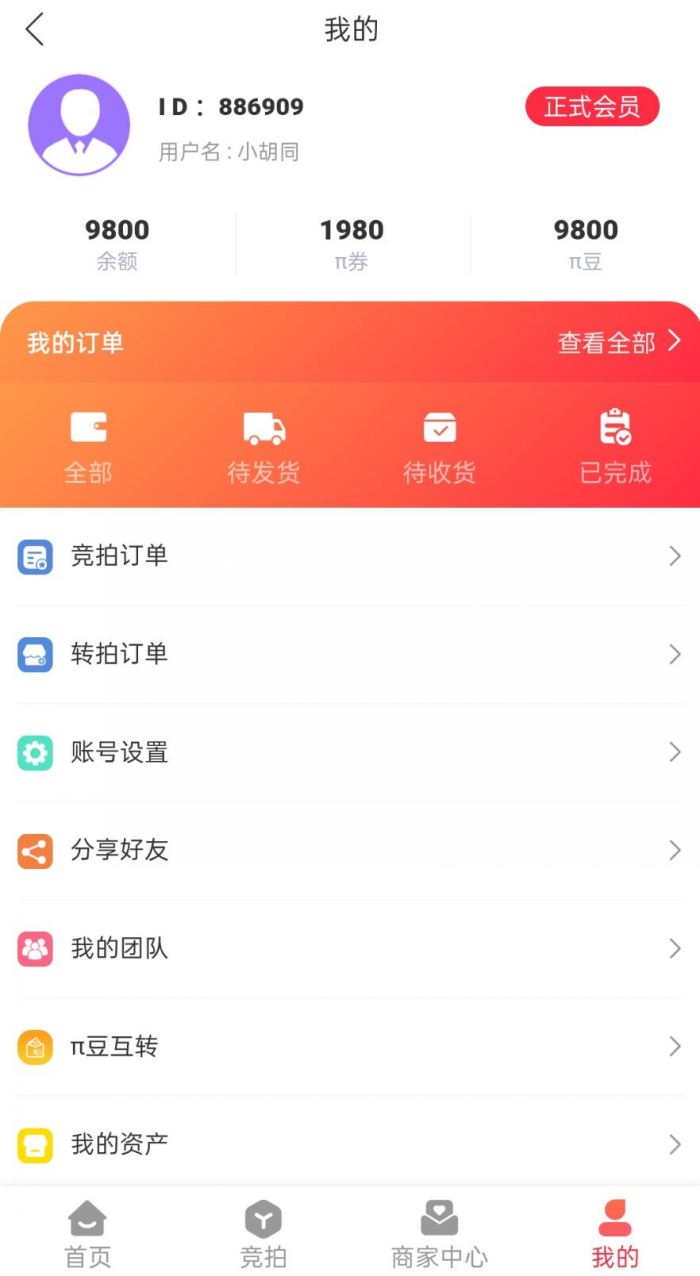Open 我的资产
This screenshot has height=1276, width=700.
tap(350, 1144)
